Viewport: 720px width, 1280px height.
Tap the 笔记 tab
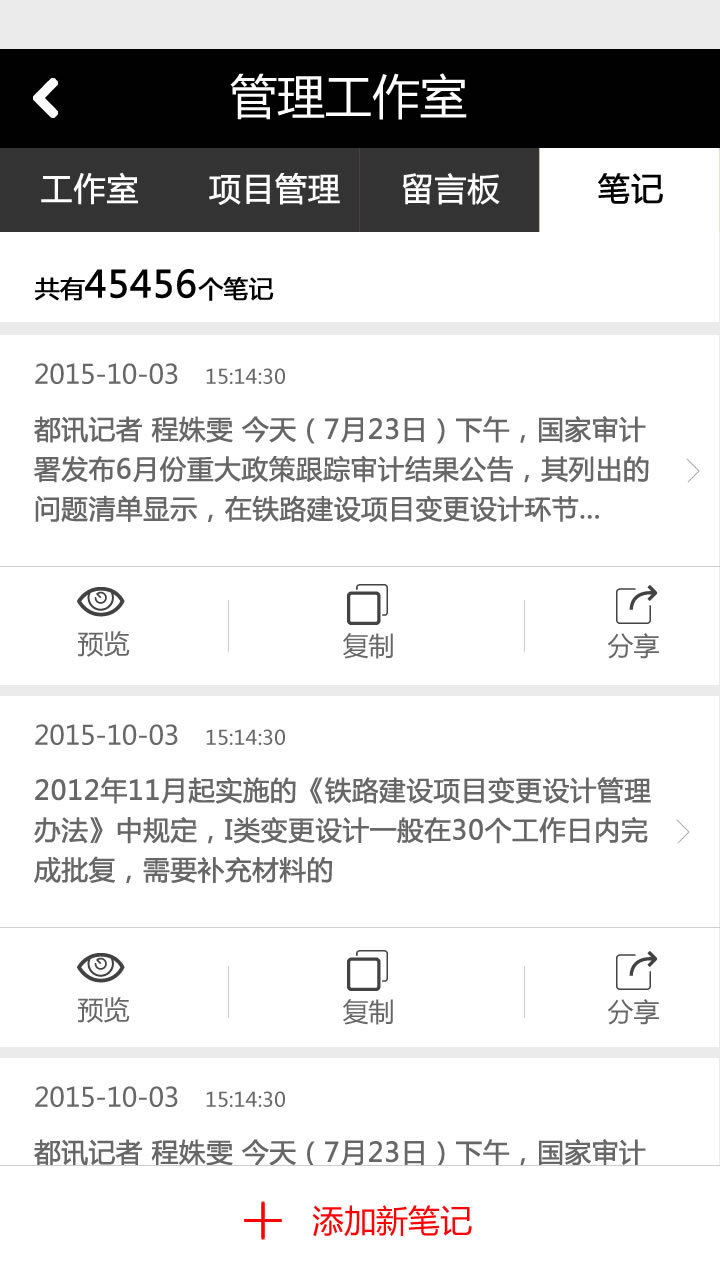click(x=630, y=190)
